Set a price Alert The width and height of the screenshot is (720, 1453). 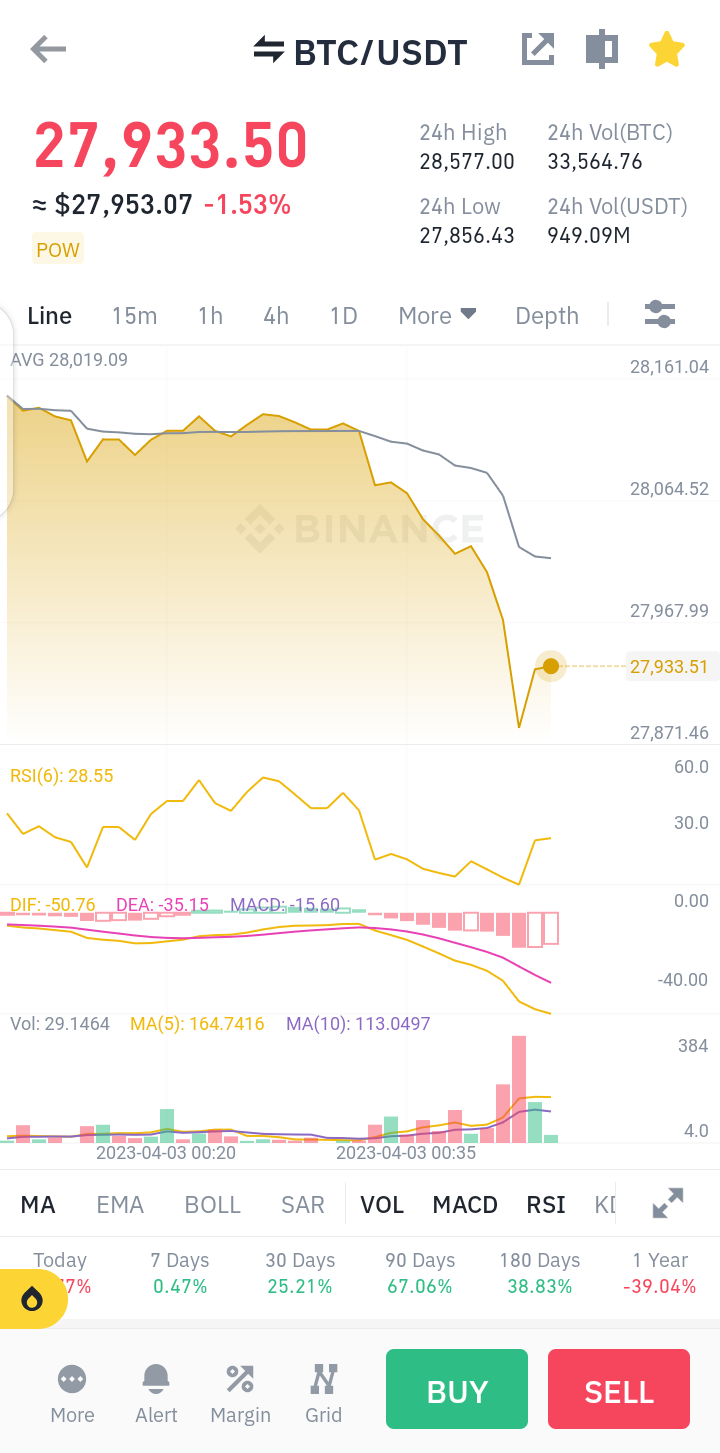[x=156, y=1394]
